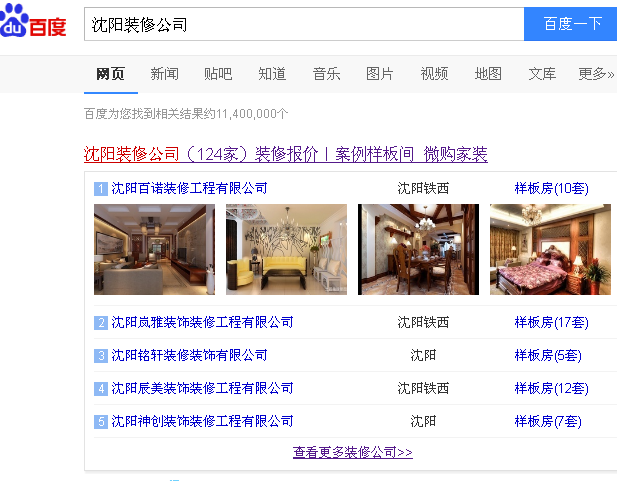617x481 pixels.
Task: Switch to the 图片 tab
Action: pyautogui.click(x=380, y=74)
